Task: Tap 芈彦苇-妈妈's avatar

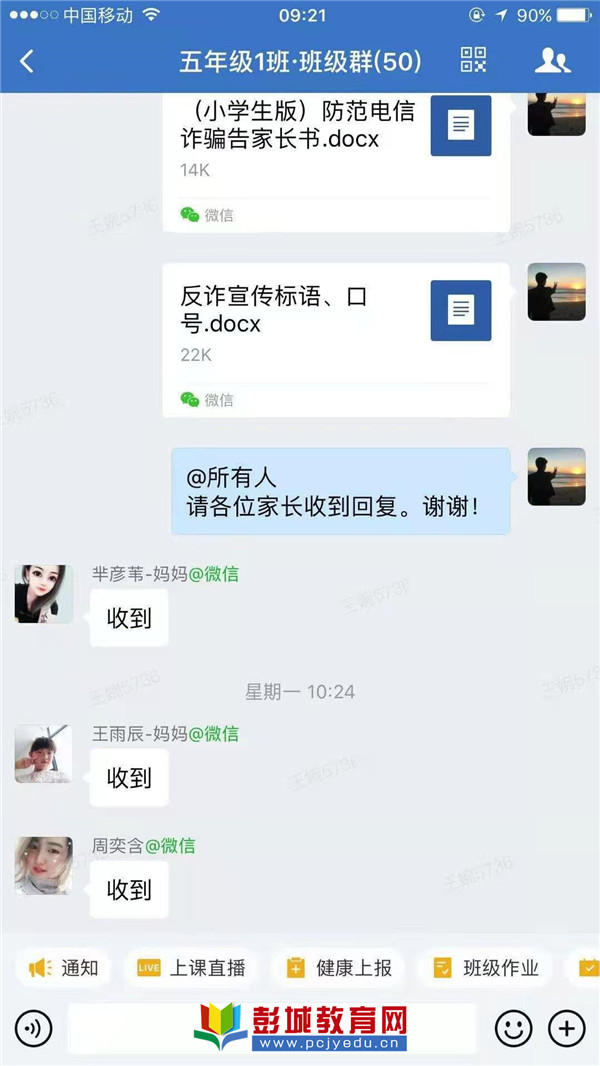Action: (x=43, y=594)
